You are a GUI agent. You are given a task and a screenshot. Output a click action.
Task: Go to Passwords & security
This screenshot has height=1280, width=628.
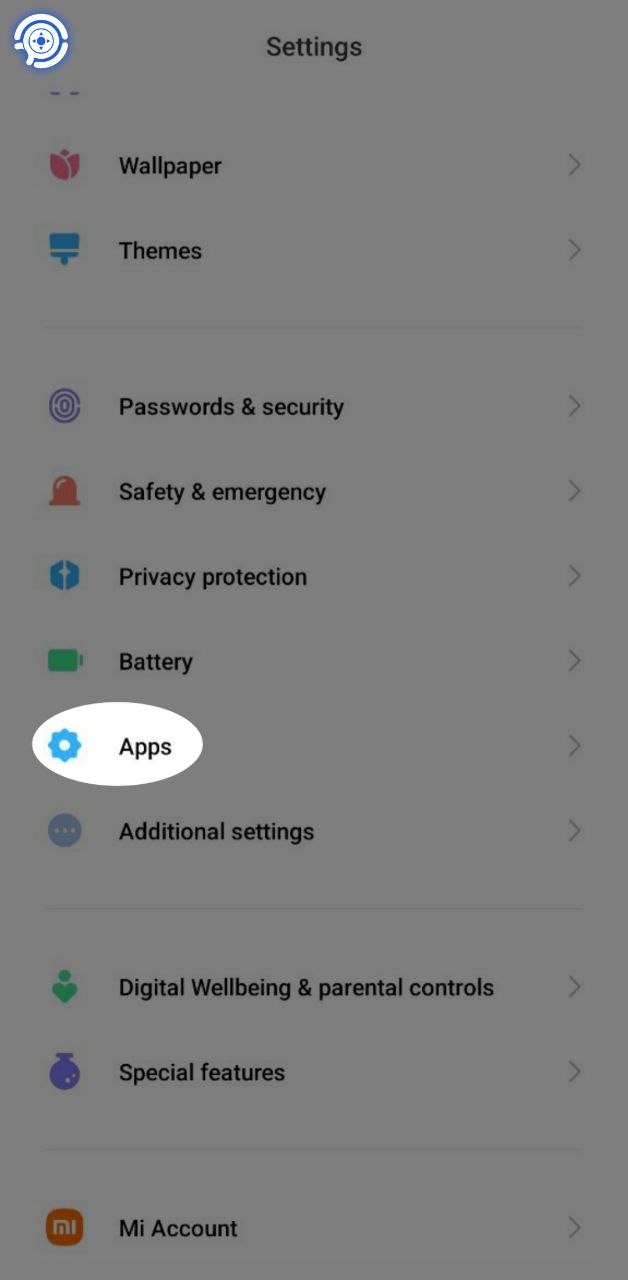pos(231,407)
